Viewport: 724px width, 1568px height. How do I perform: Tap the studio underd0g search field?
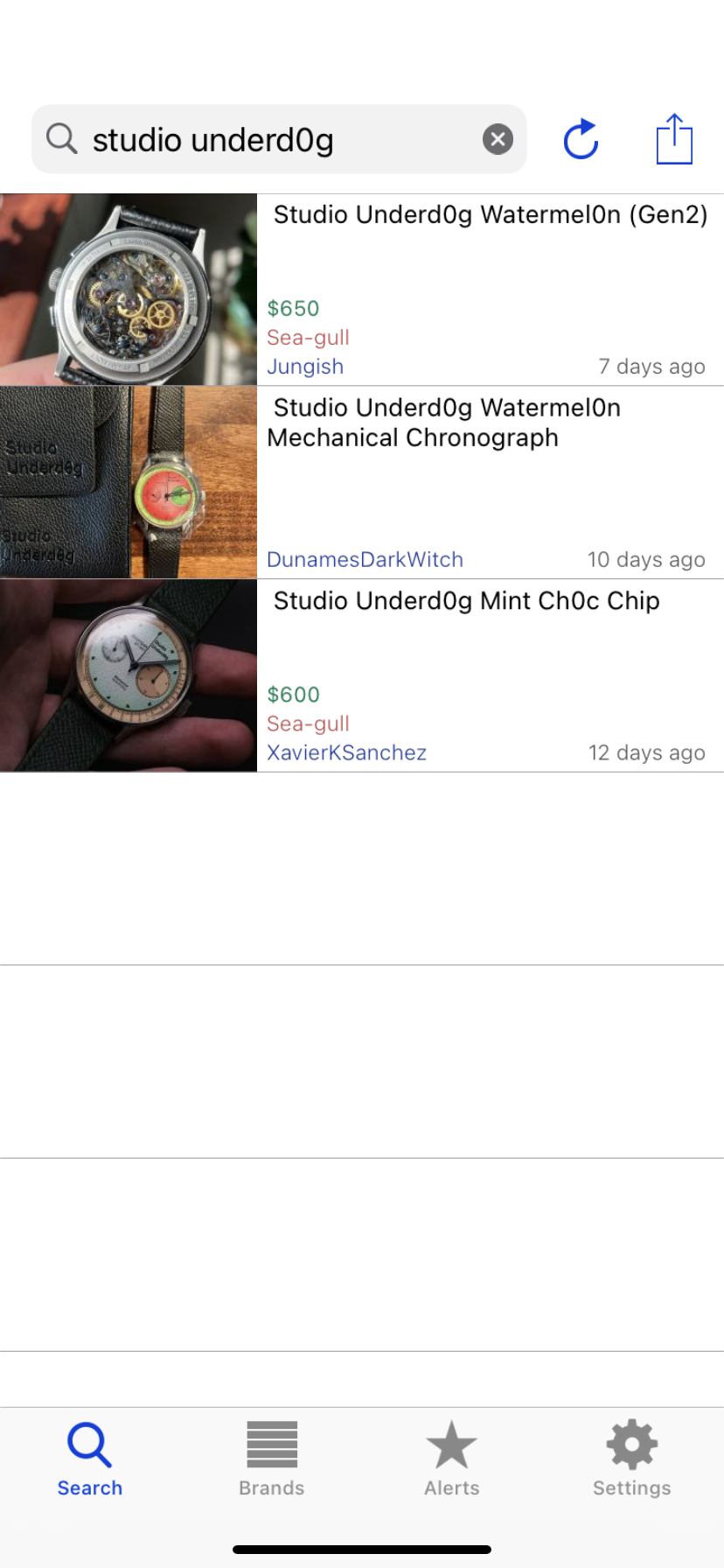coord(262,140)
